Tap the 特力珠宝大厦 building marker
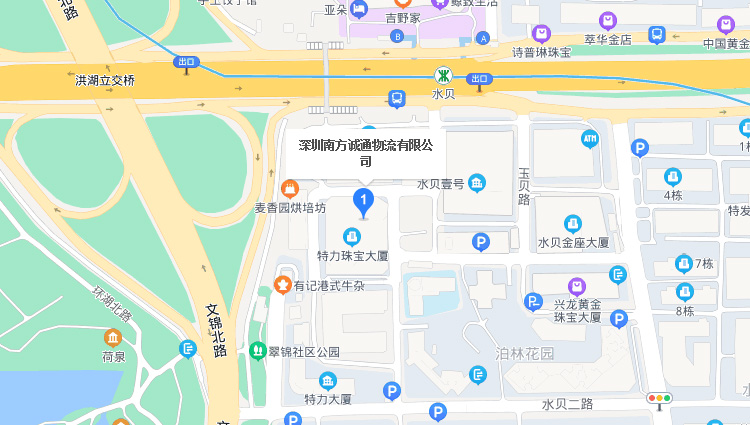The width and height of the screenshot is (750, 425). 351,236
